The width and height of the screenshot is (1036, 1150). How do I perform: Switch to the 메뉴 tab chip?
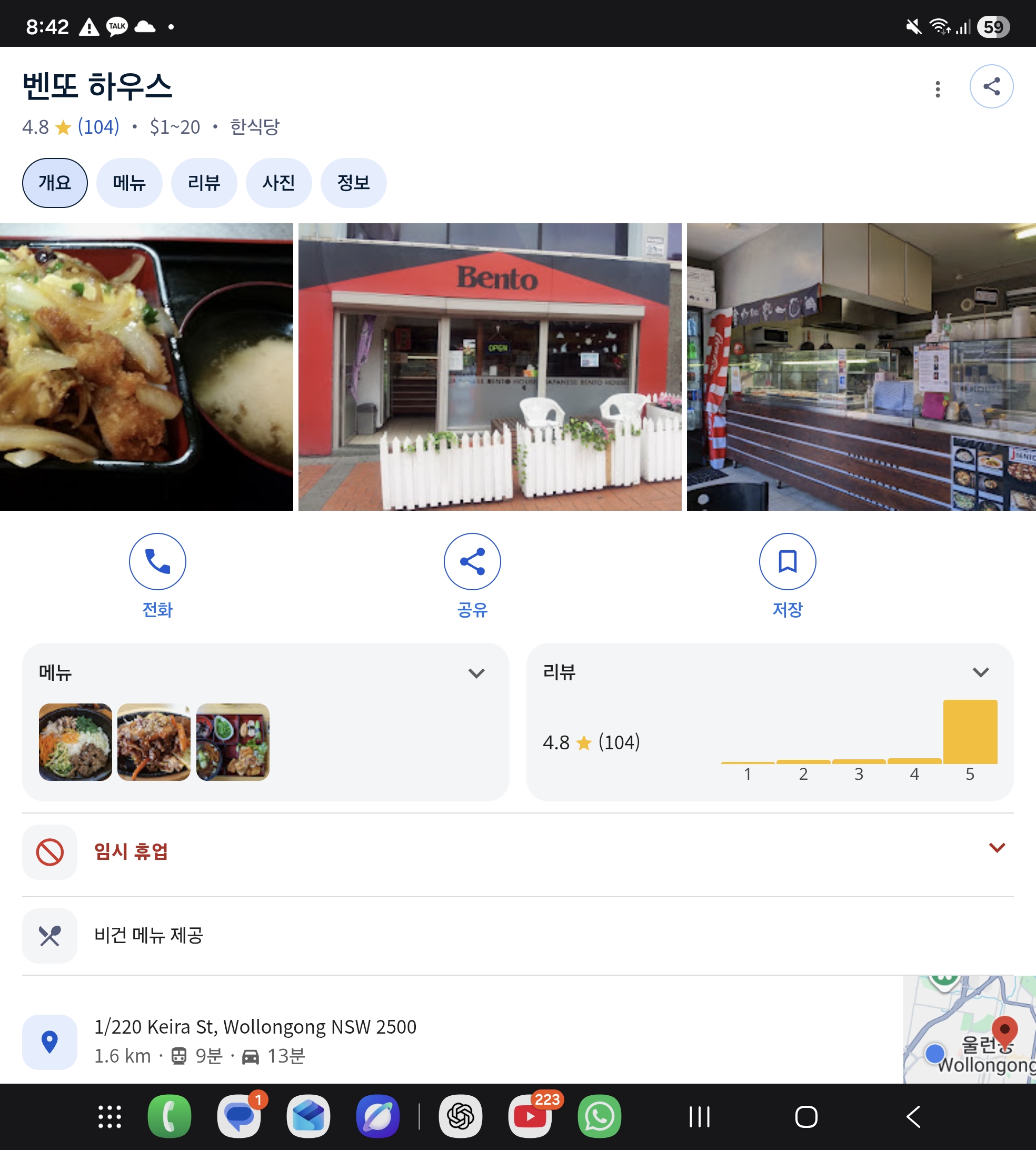(129, 183)
